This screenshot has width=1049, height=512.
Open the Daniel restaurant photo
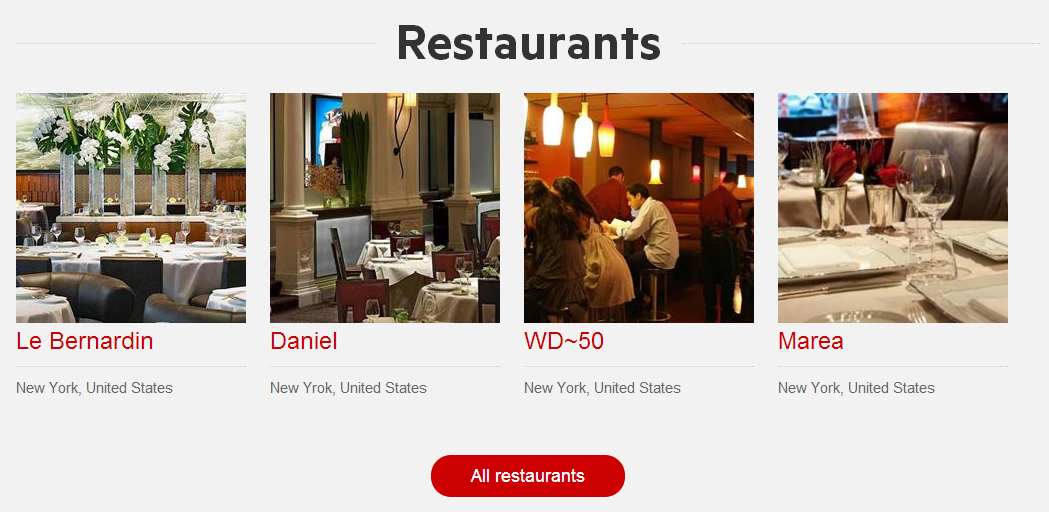[x=385, y=208]
